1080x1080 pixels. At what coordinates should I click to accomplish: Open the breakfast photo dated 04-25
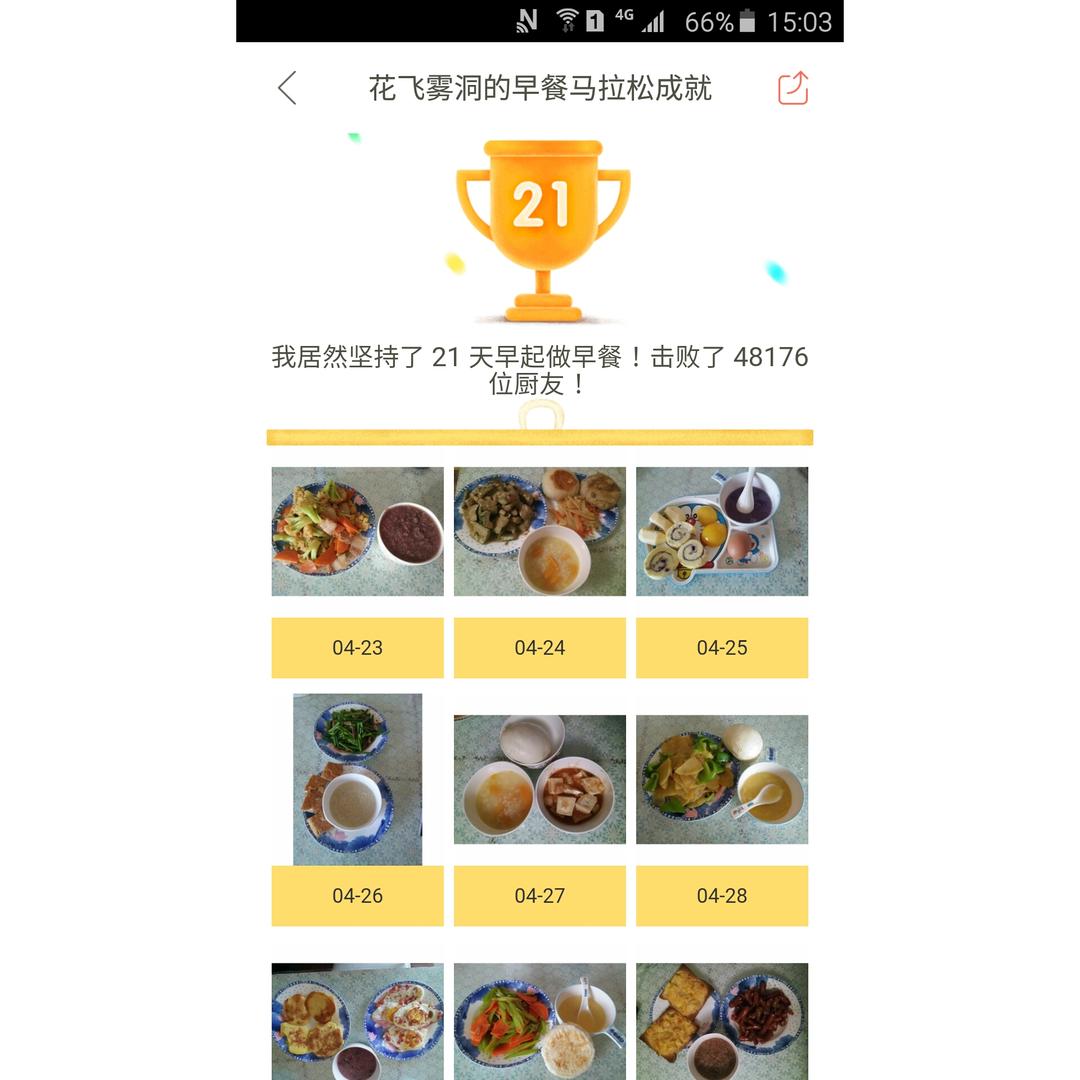click(x=721, y=531)
